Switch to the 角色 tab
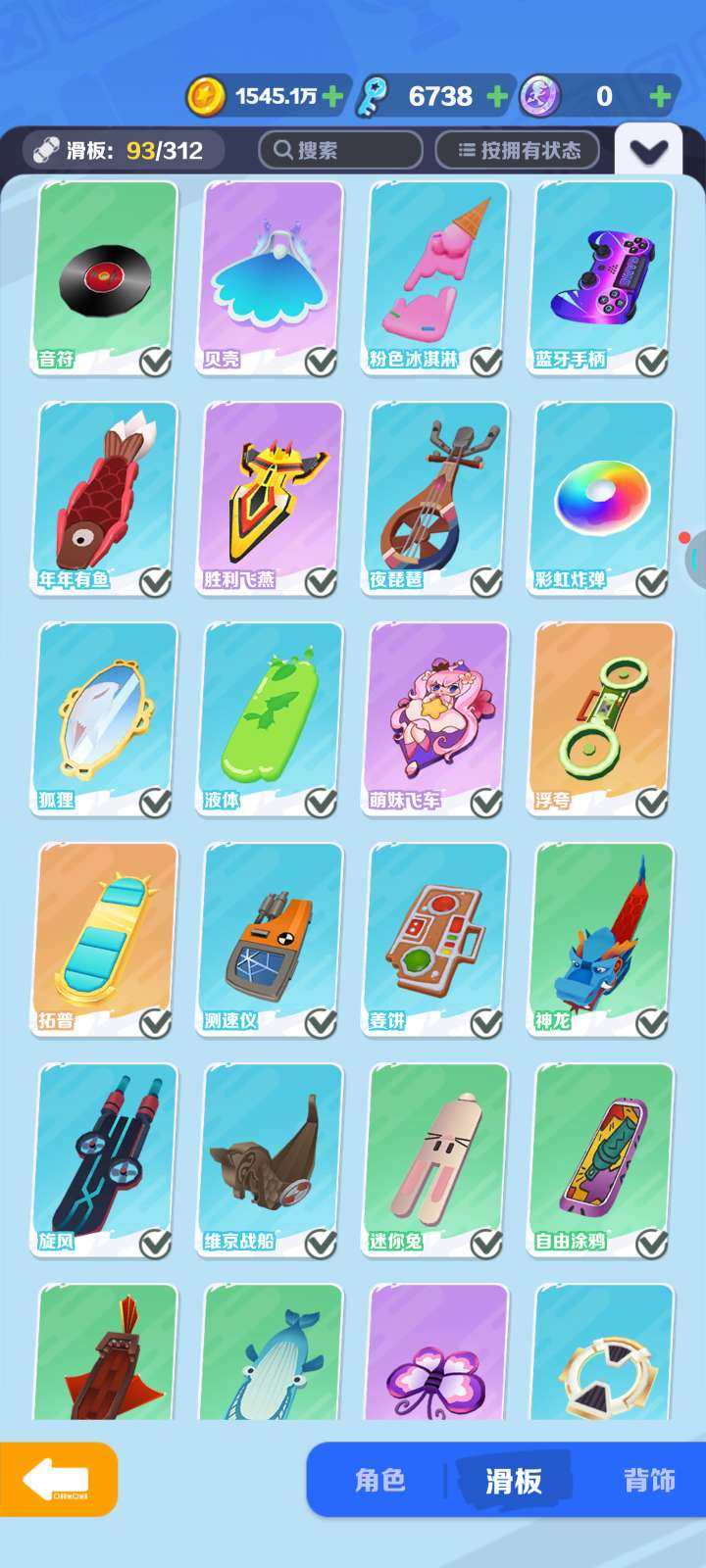Screen dimensions: 706x1568 point(380,1480)
